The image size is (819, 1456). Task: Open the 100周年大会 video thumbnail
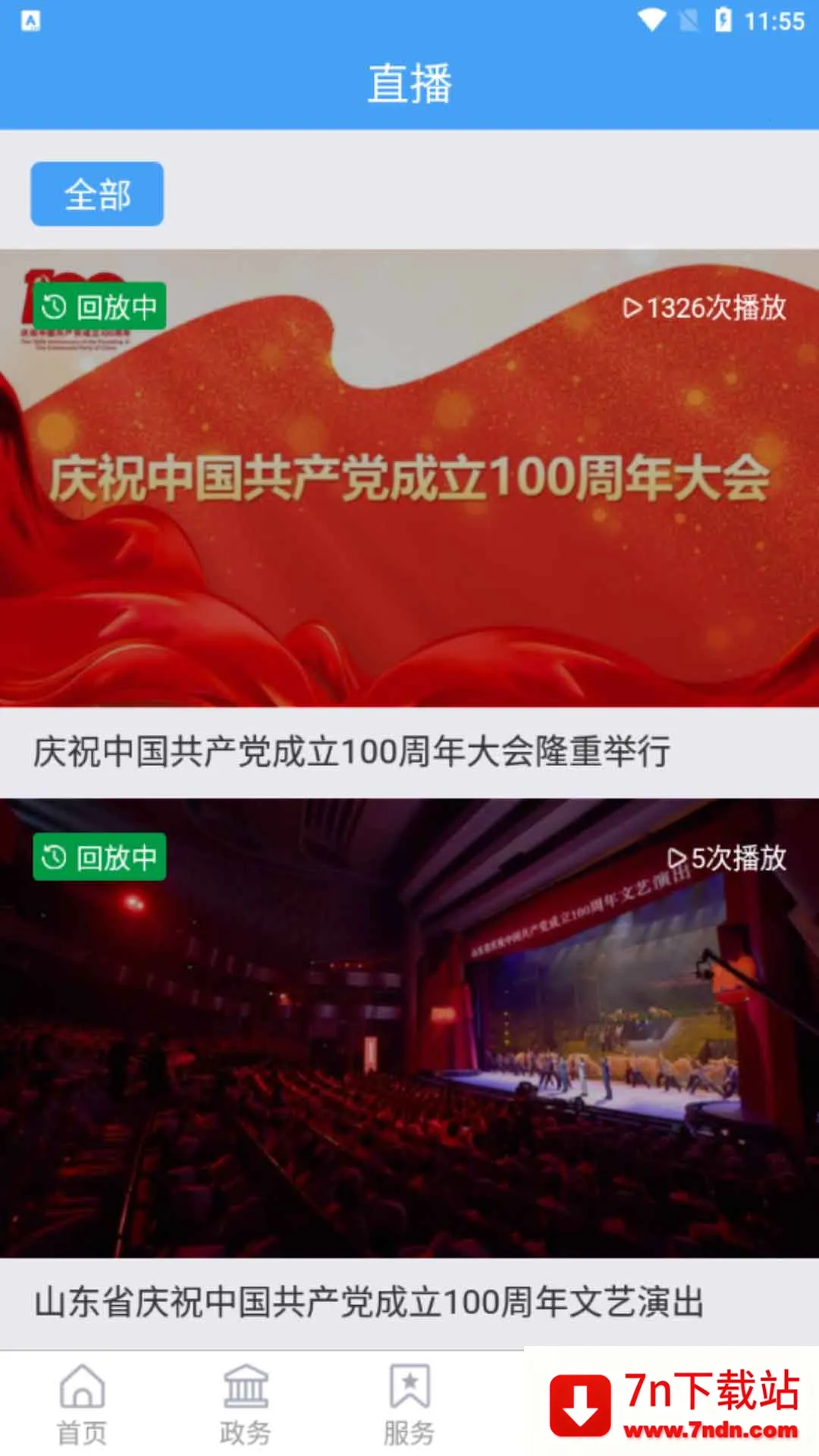pos(409,478)
